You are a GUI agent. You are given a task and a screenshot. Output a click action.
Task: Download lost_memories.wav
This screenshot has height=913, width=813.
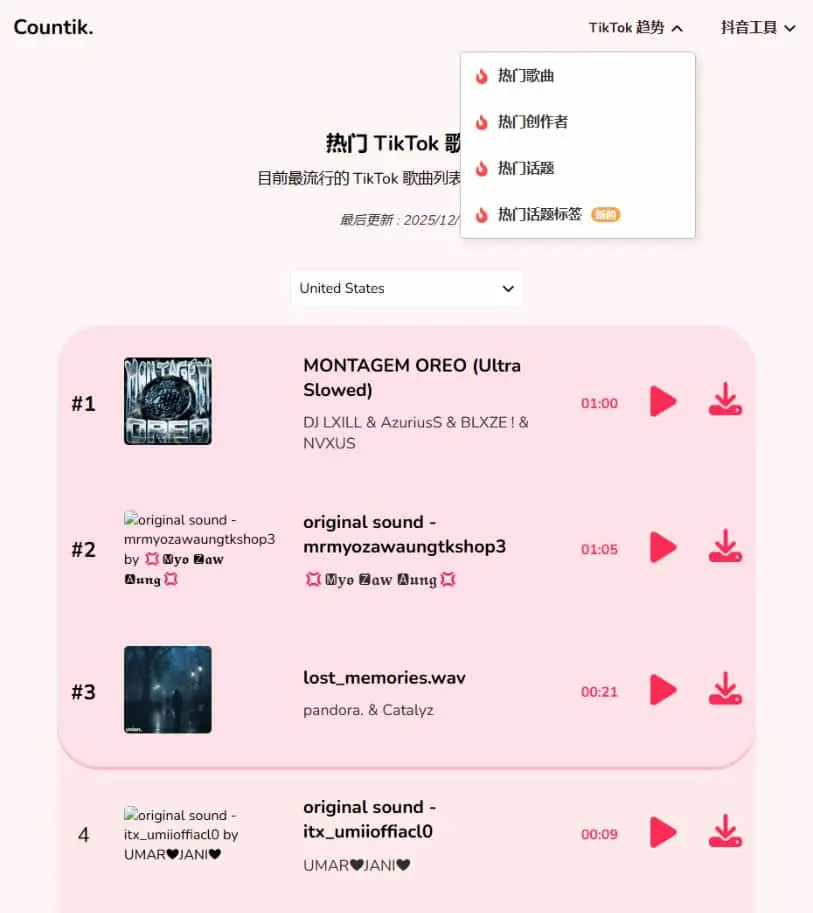(x=725, y=688)
